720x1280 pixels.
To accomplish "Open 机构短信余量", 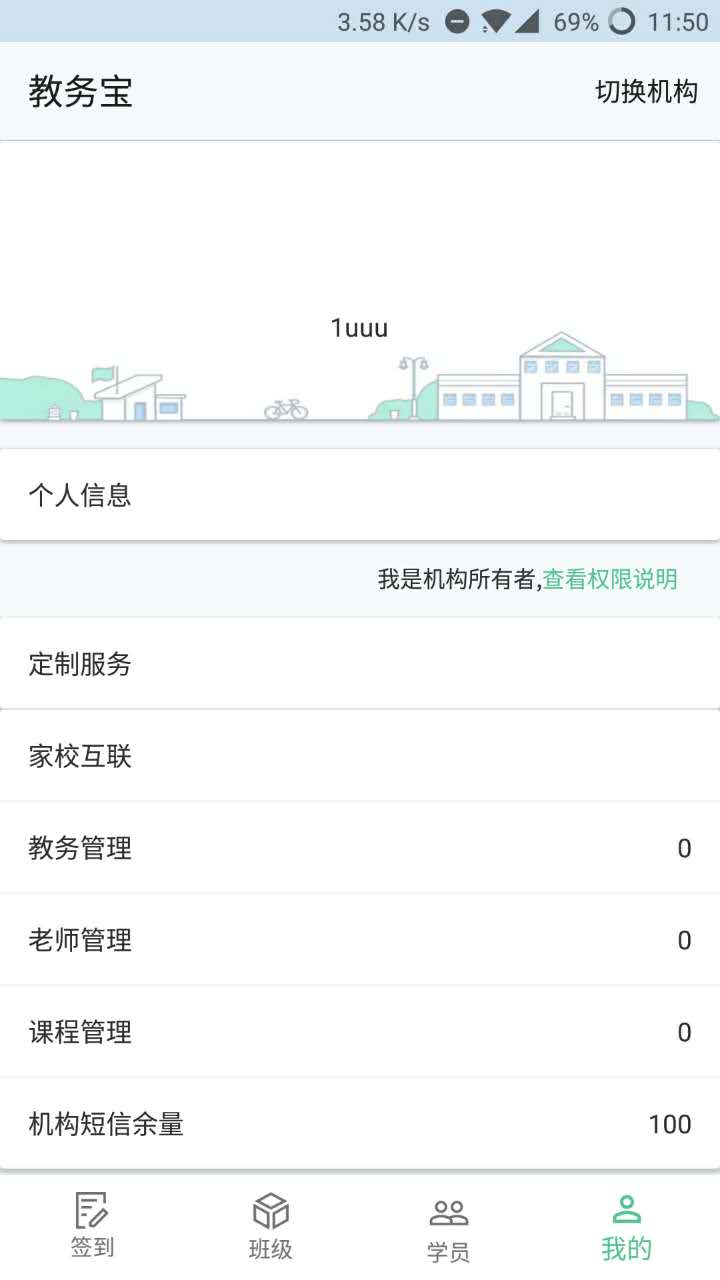I will pyautogui.click(x=360, y=1124).
